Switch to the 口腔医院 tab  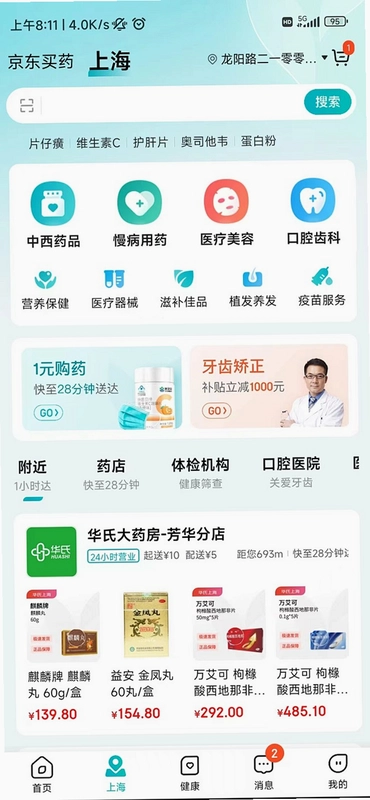[291, 472]
